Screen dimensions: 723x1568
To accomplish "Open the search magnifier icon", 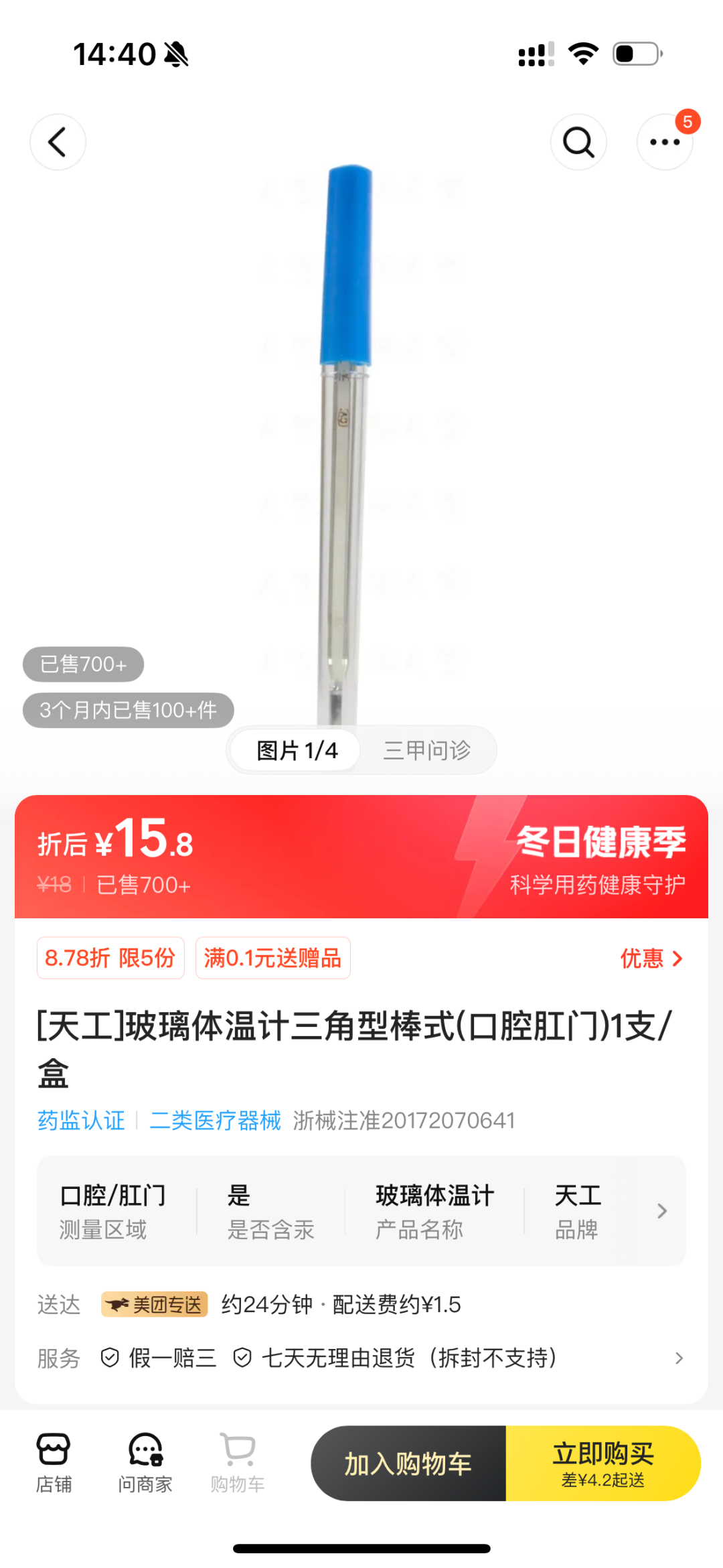I will pyautogui.click(x=578, y=142).
